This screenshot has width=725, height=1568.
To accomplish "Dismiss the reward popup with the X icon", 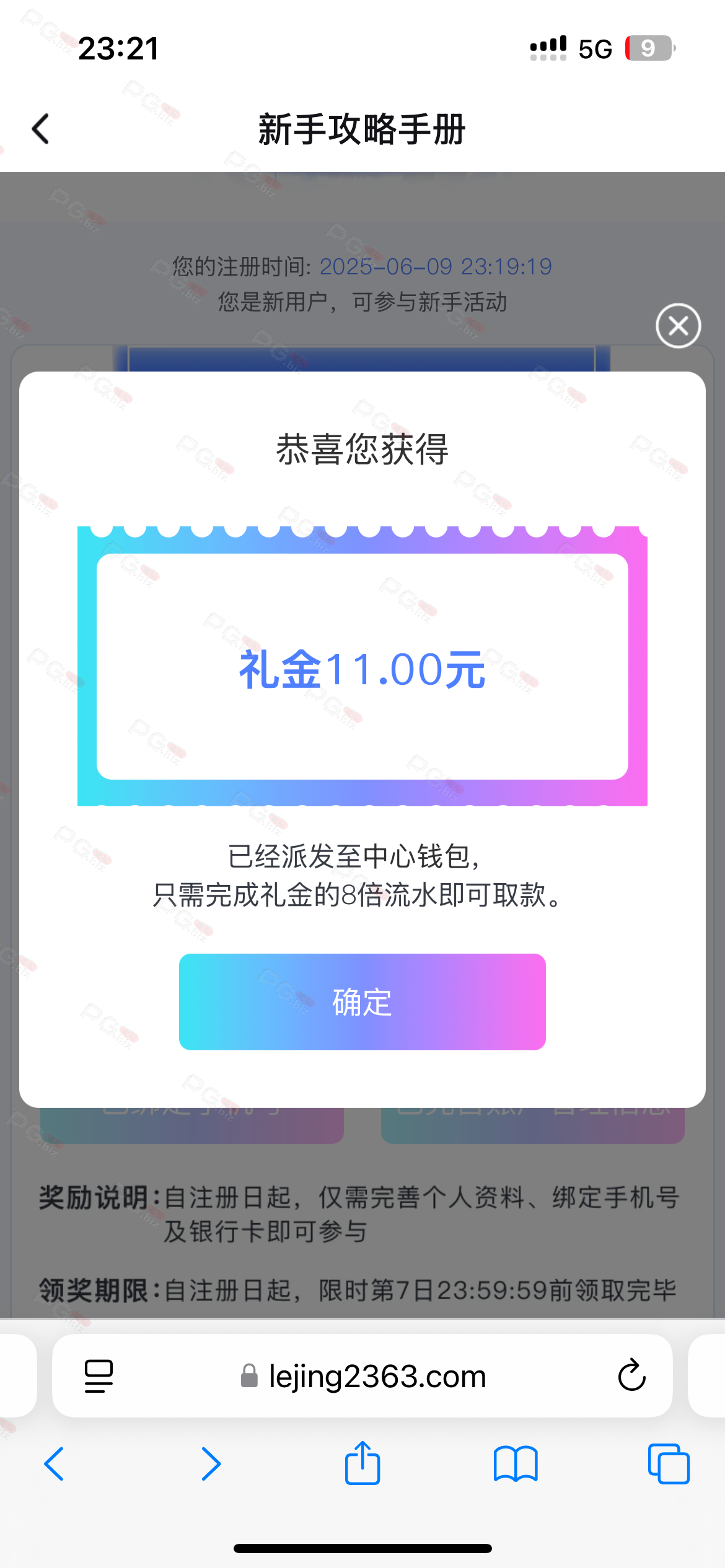I will 678,326.
